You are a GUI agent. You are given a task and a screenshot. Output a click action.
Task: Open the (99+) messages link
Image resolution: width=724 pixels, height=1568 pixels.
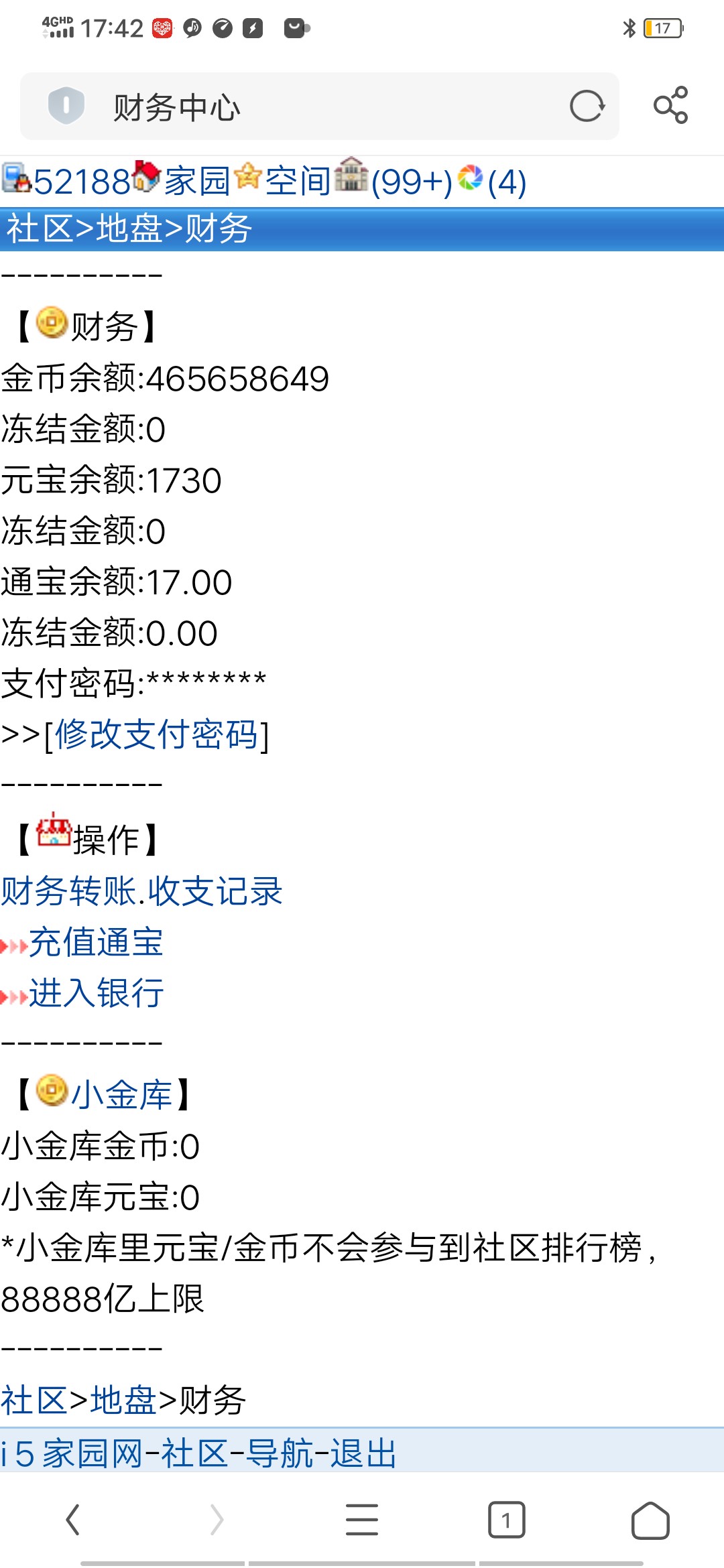point(411,182)
